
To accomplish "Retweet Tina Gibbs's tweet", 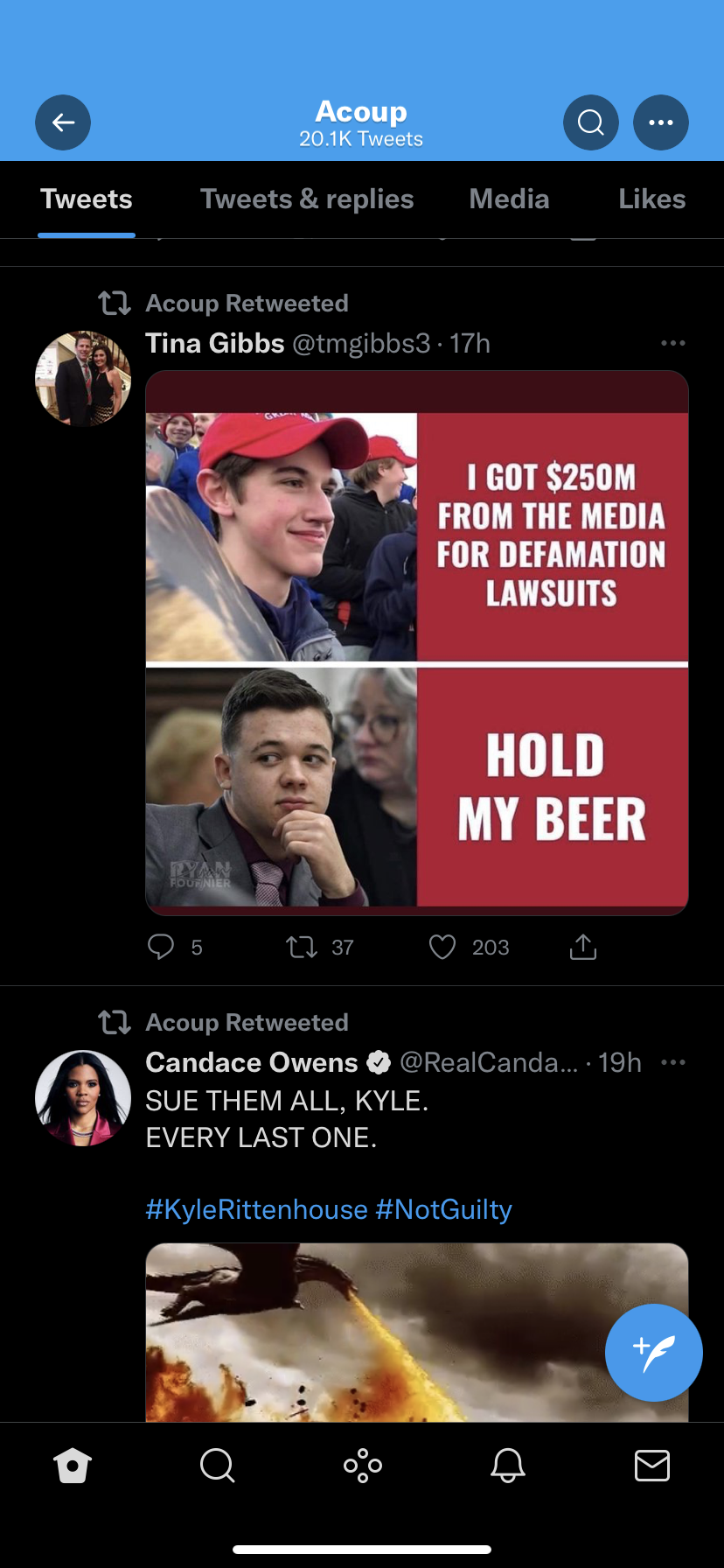I will coord(302,947).
